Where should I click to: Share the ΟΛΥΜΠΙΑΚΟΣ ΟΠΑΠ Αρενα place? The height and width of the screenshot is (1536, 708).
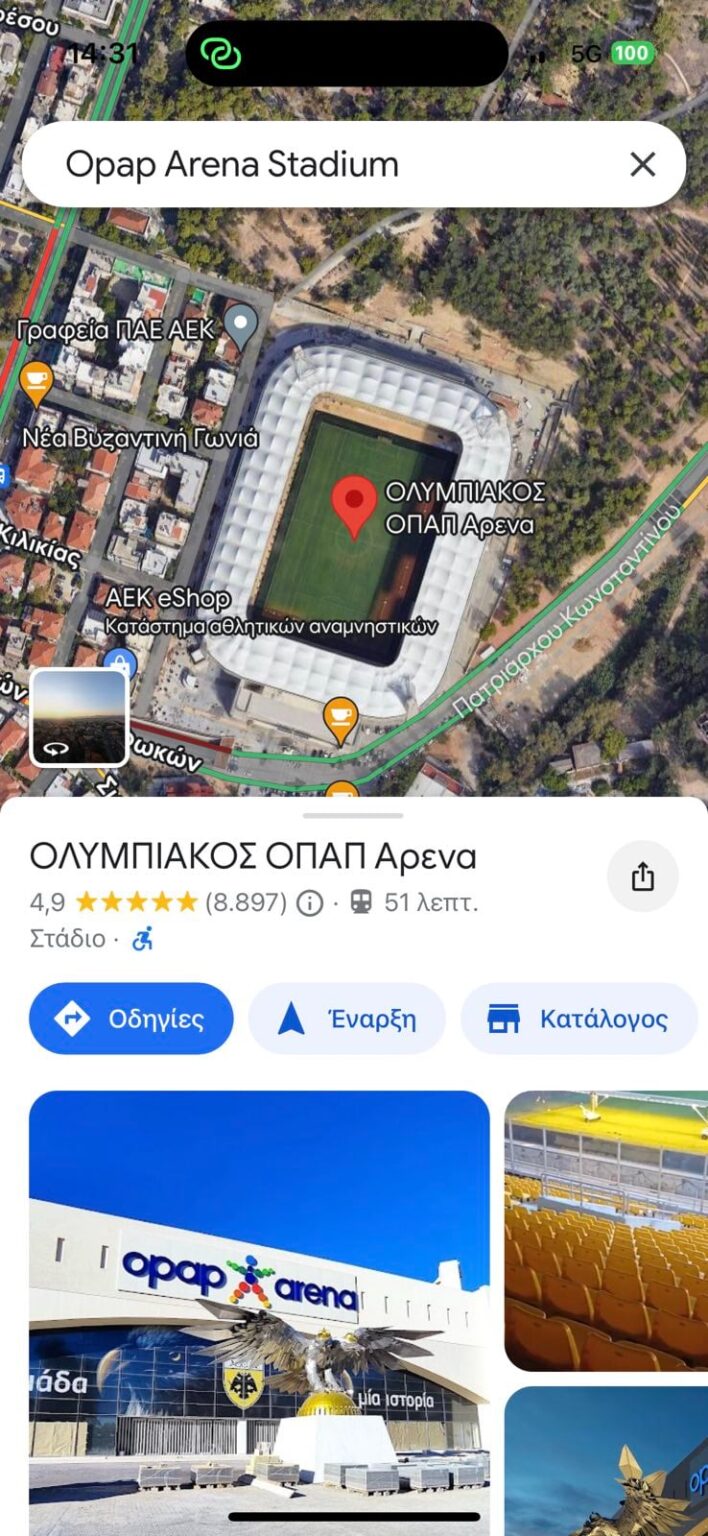click(x=642, y=877)
